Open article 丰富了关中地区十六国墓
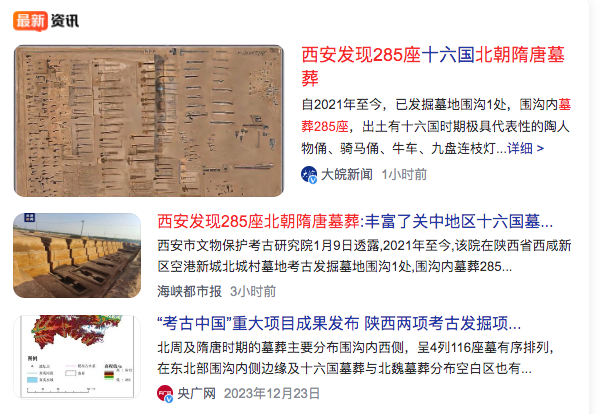607x414 pixels. [x=355, y=222]
